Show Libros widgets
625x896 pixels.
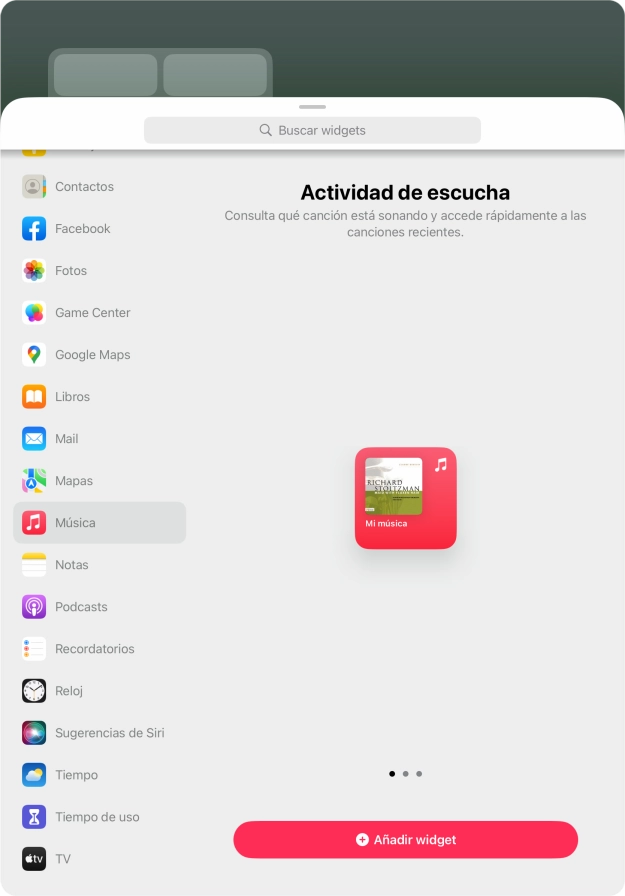73,397
